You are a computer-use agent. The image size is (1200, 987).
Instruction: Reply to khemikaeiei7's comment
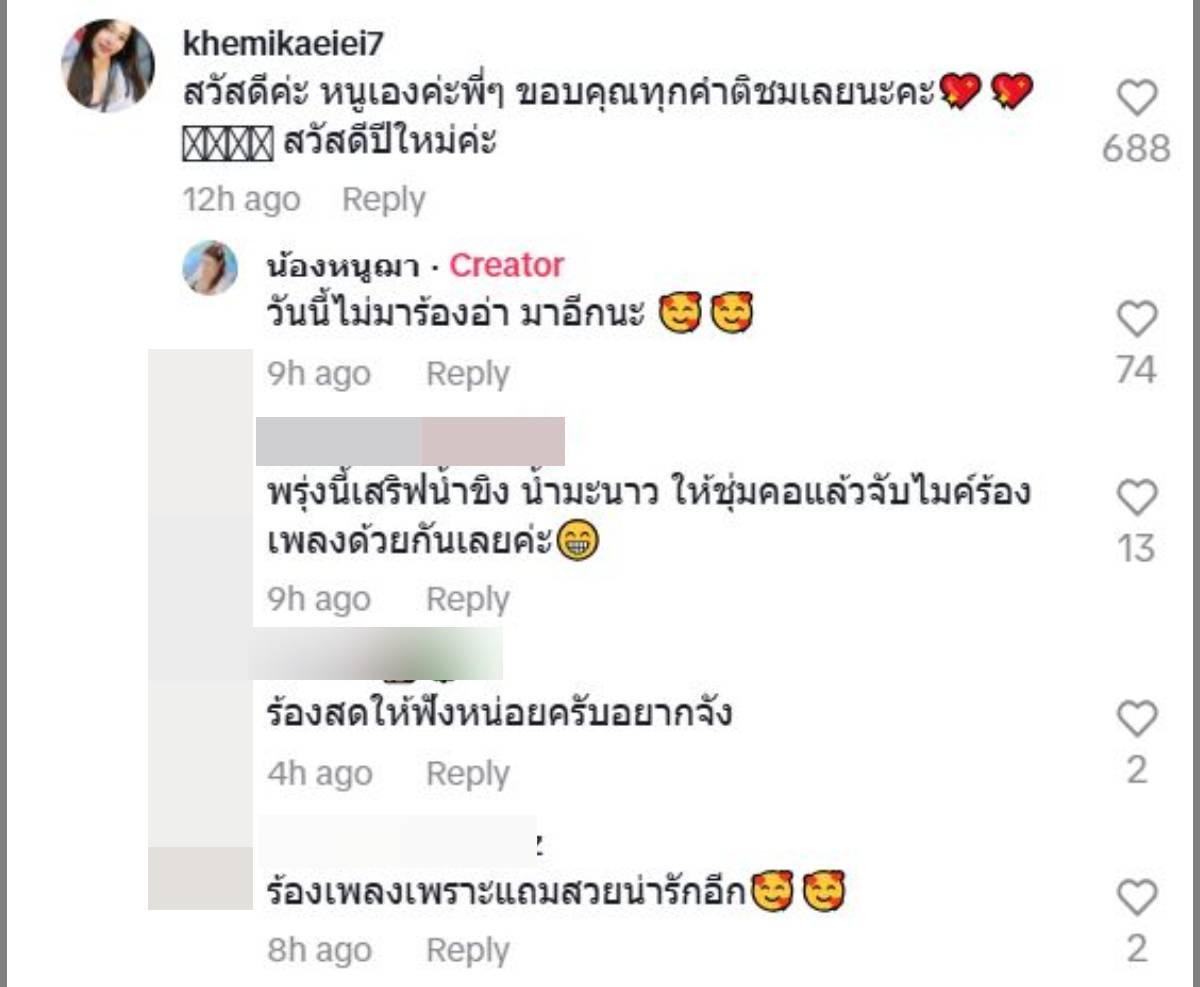pyautogui.click(x=383, y=199)
